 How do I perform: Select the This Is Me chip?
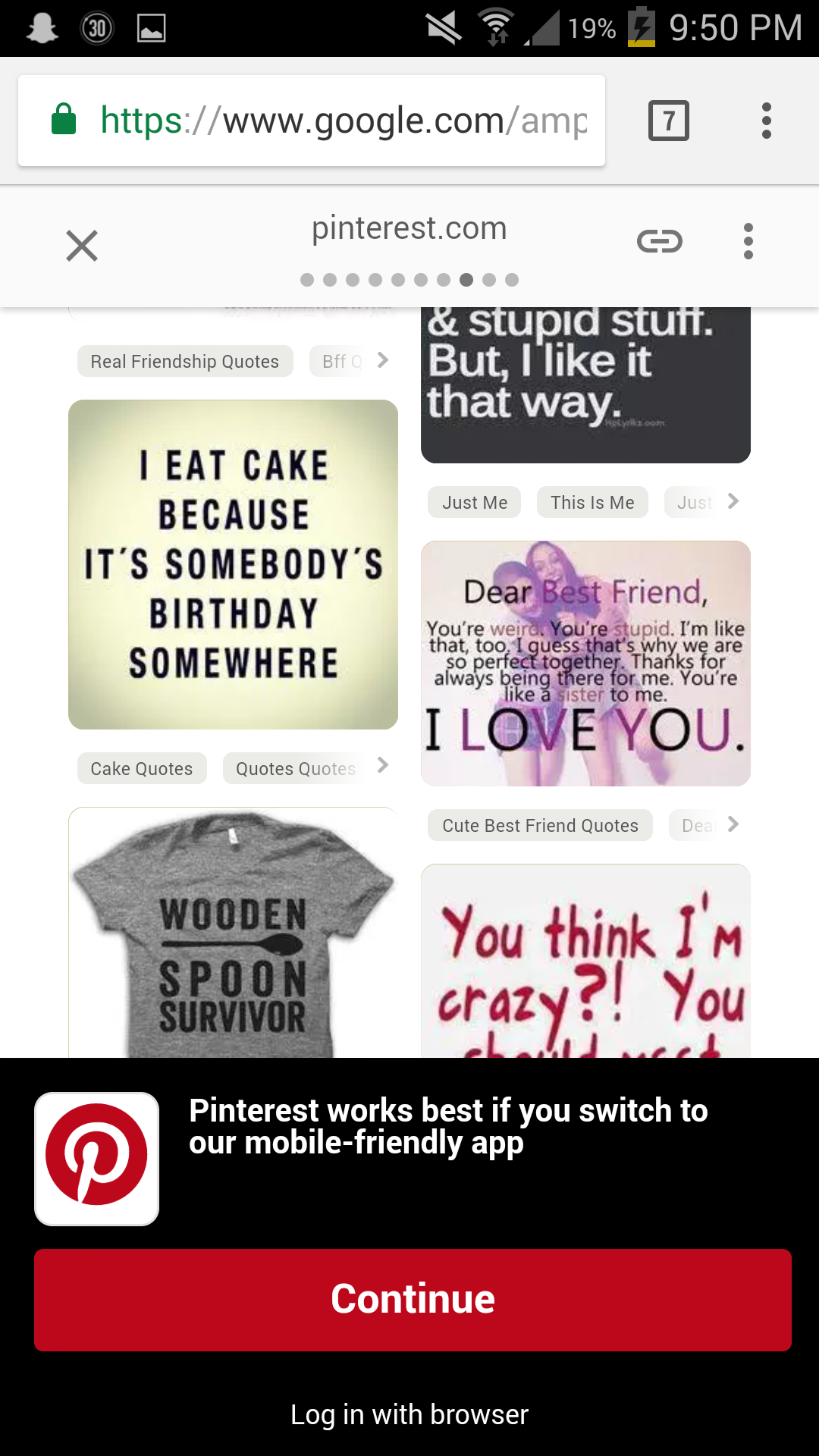[592, 502]
